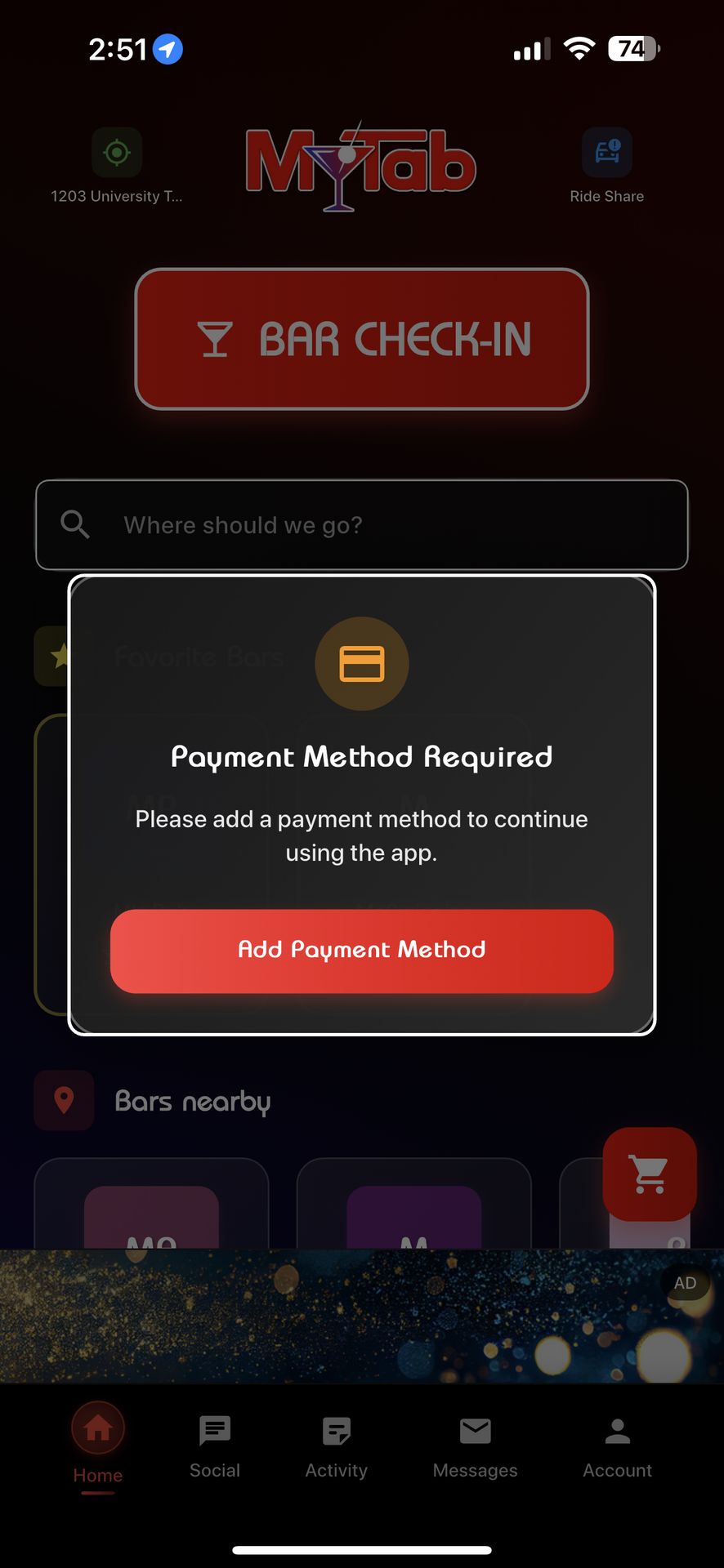Open Ride Share option
Image resolution: width=724 pixels, height=1568 pixels.
[x=606, y=166]
